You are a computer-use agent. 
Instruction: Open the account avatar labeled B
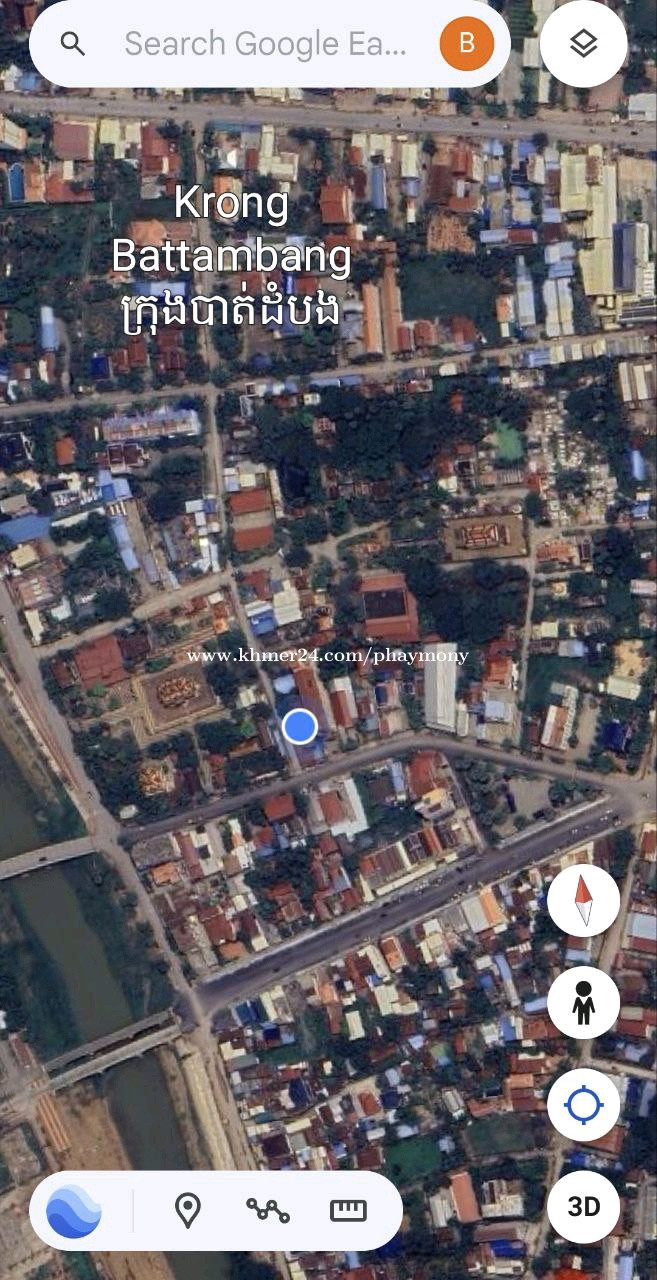467,44
